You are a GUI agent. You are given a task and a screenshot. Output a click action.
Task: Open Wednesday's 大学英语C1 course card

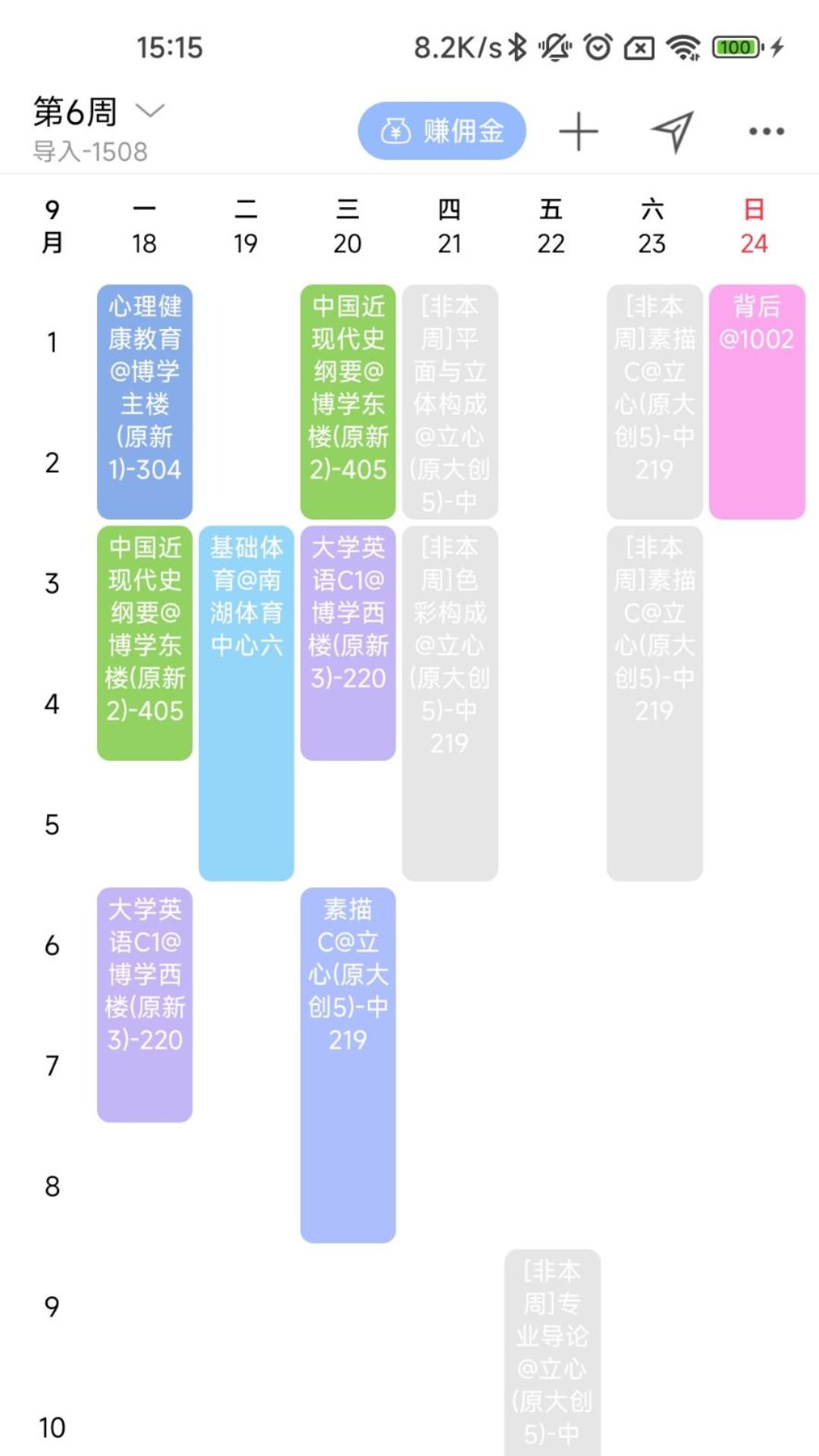click(348, 642)
